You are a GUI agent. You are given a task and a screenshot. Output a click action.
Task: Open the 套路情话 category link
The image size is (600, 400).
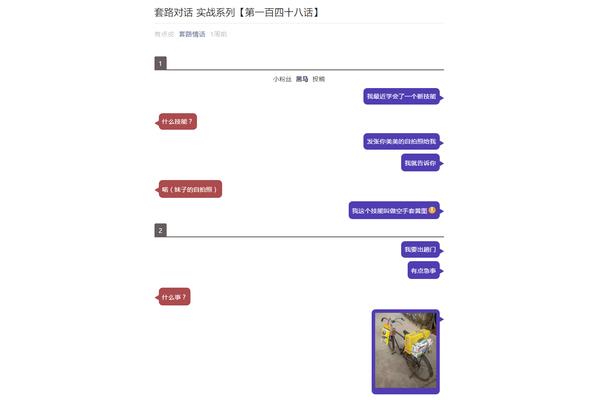[x=192, y=34]
